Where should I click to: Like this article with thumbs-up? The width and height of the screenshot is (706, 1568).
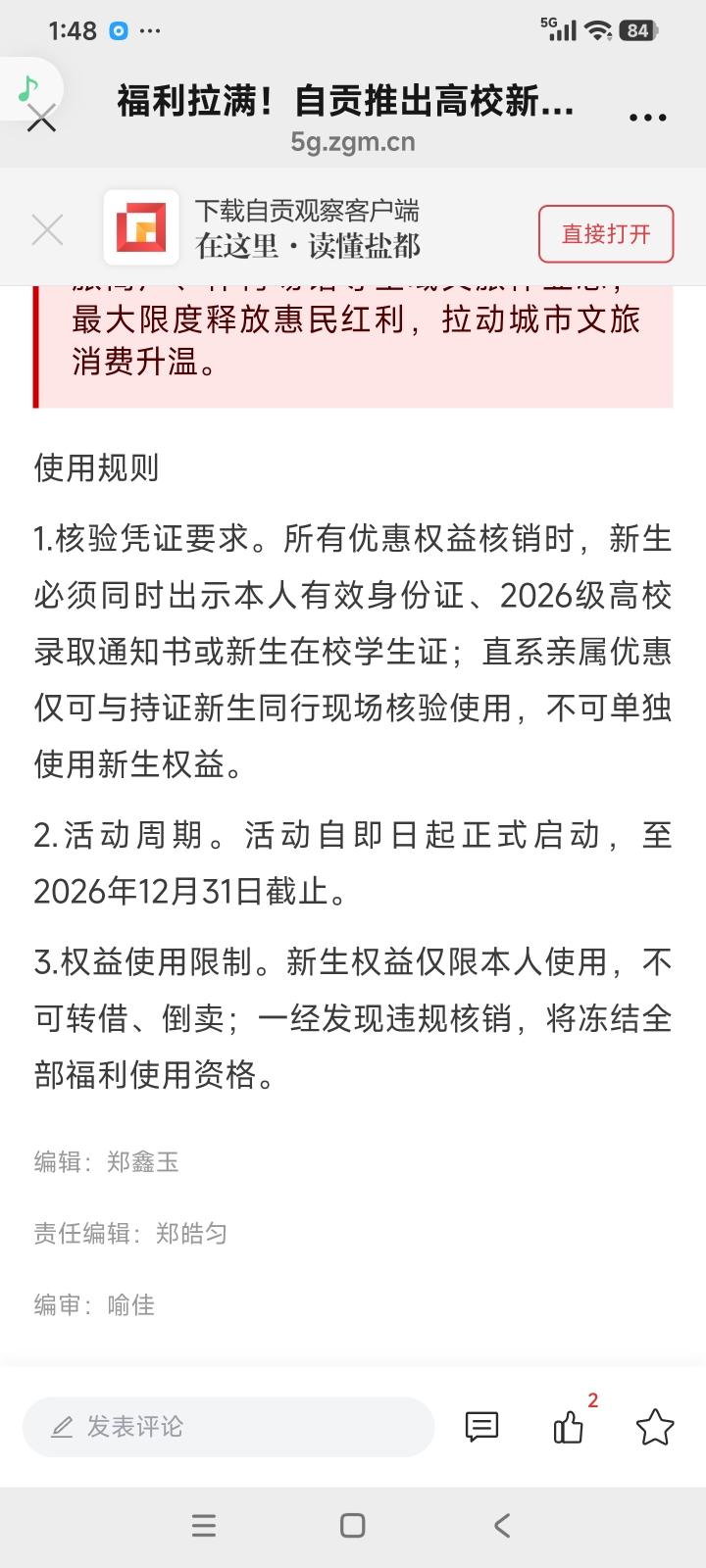[x=569, y=1427]
